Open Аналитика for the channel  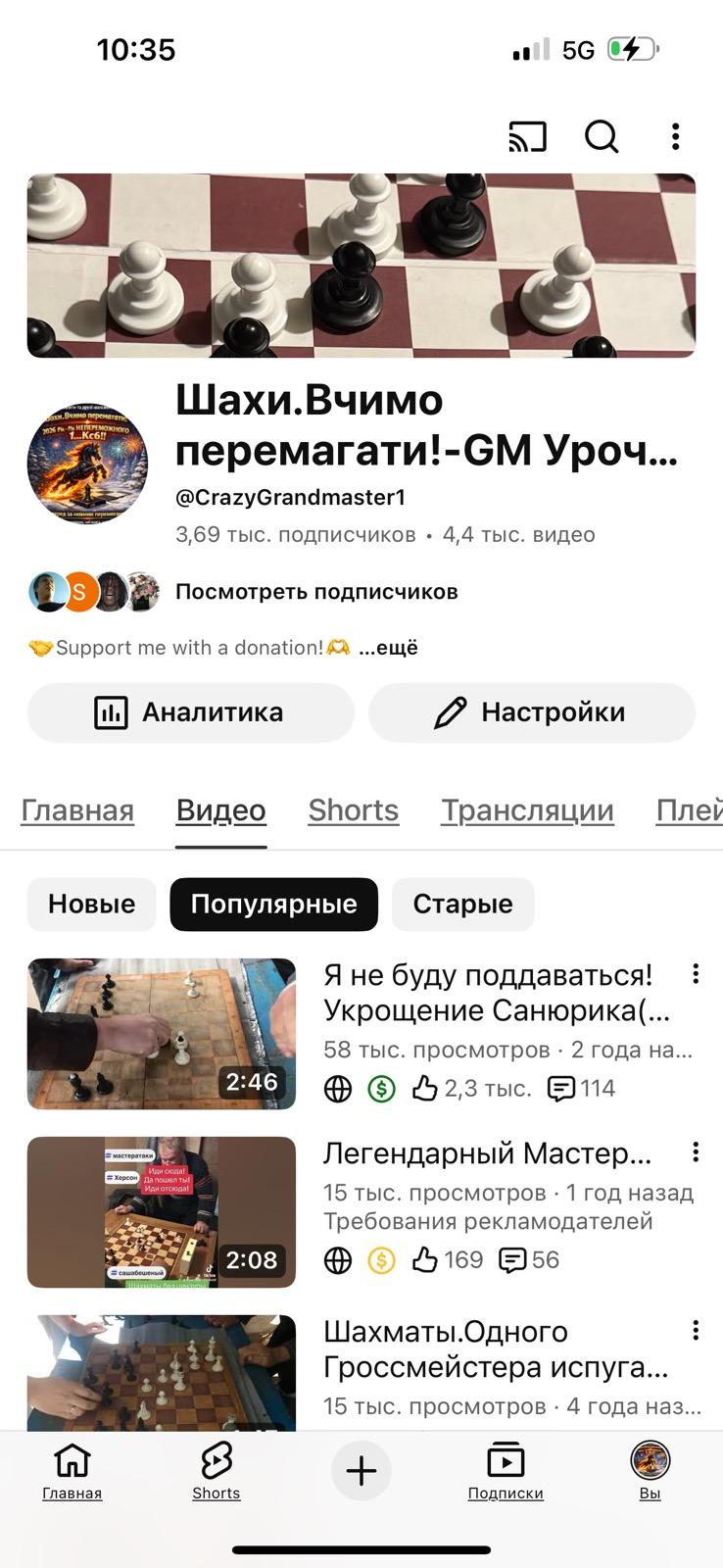coord(189,712)
